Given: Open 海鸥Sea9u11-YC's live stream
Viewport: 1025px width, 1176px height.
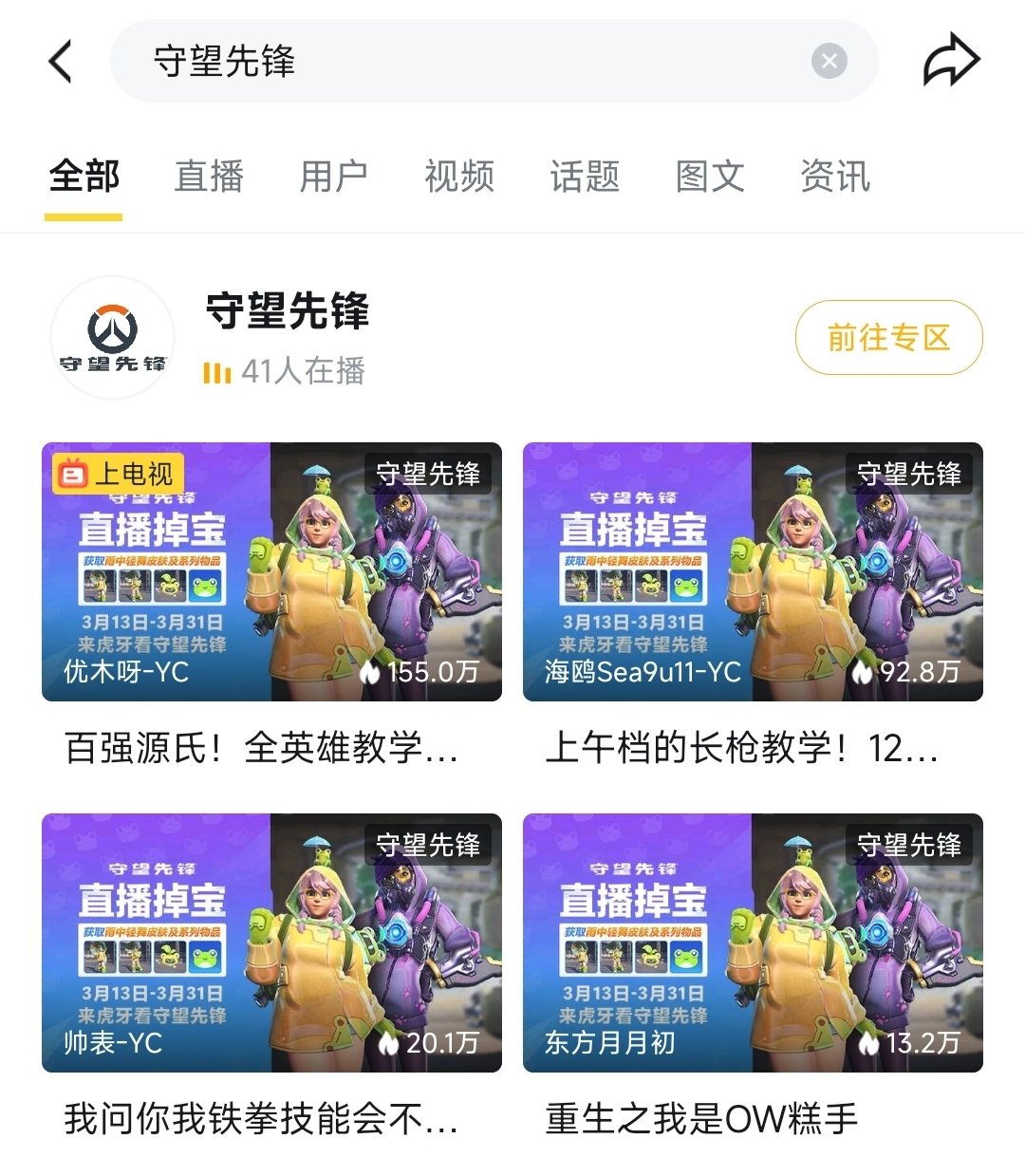Looking at the screenshot, I should pos(753,572).
